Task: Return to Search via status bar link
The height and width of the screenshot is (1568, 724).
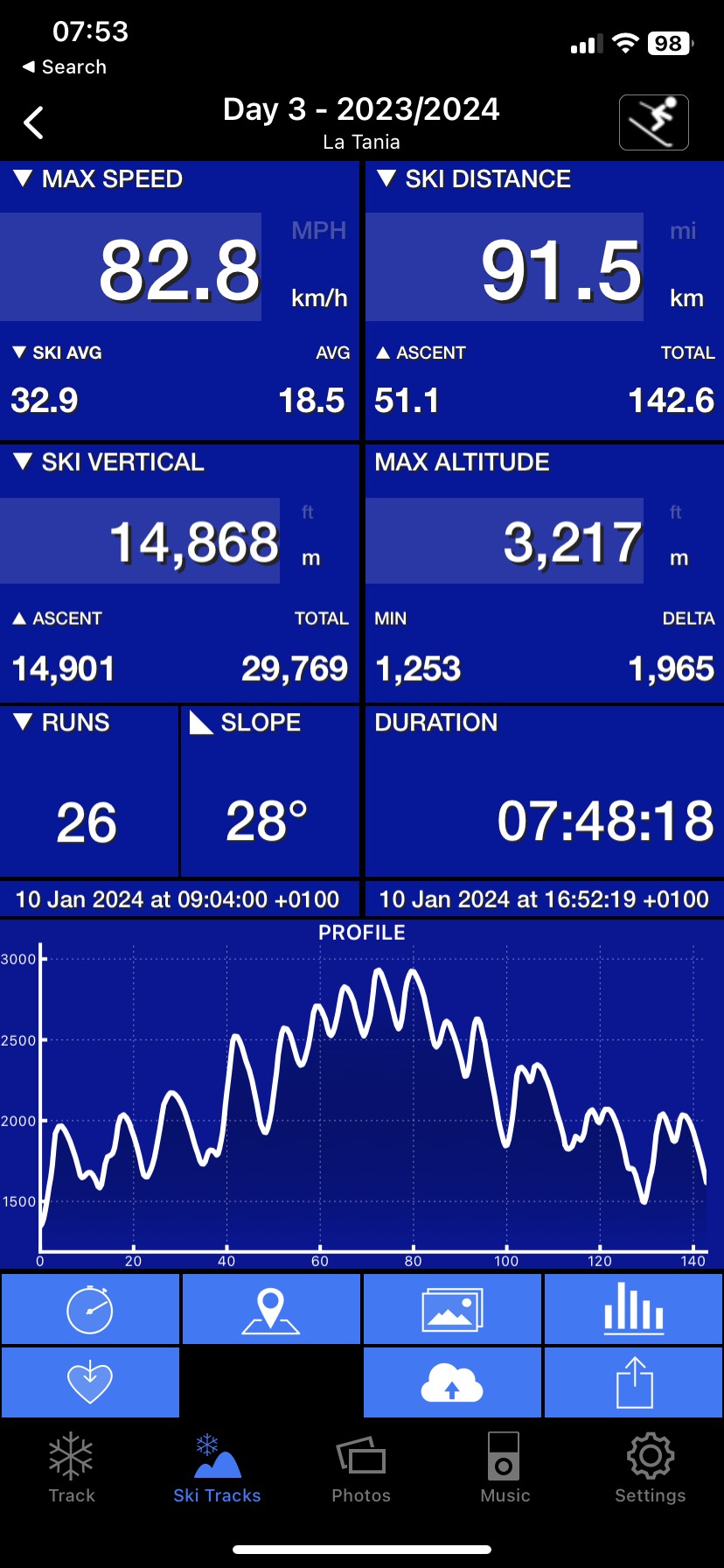Action: point(65,67)
